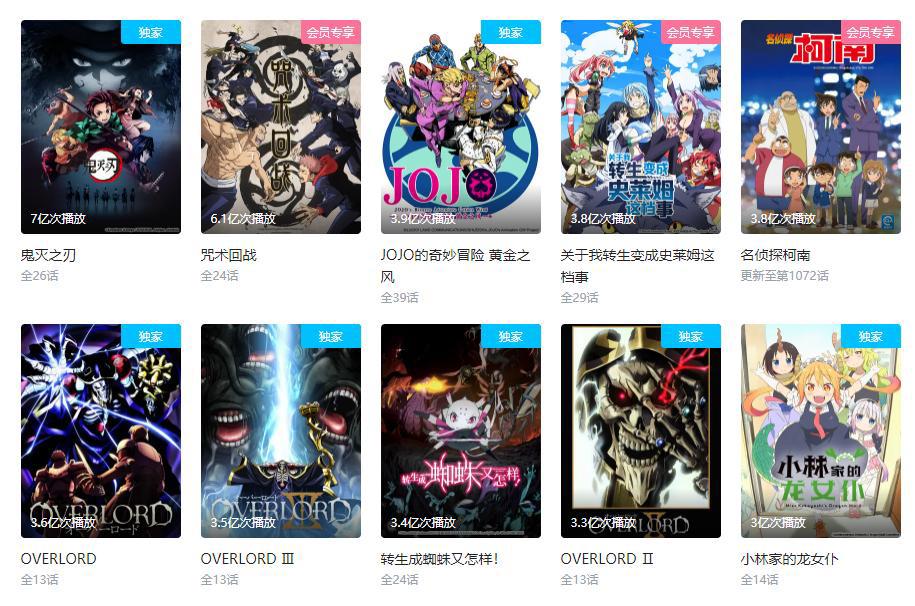
Task: Open 转生成蜘蛛又怎样! card
Action: [460, 430]
